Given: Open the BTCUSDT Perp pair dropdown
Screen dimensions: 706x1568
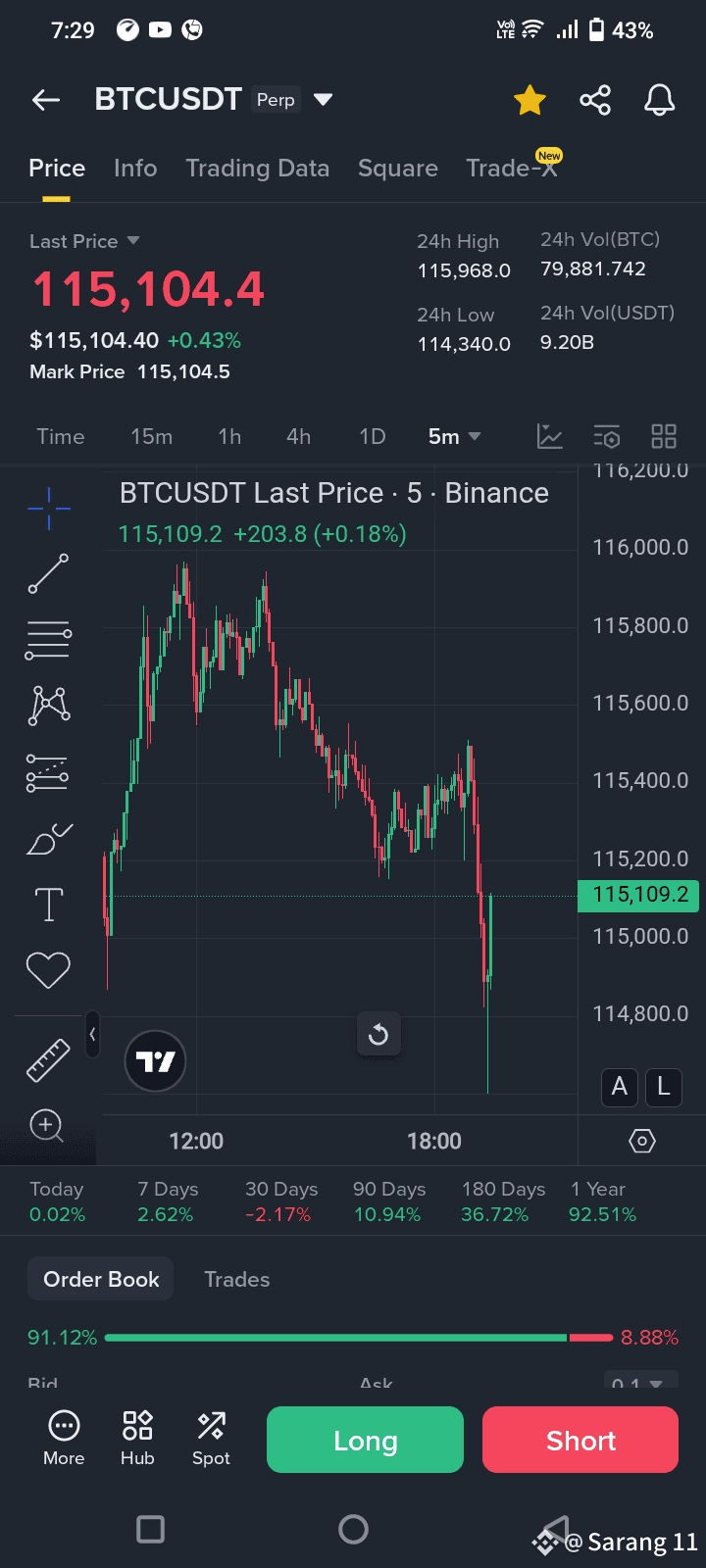Looking at the screenshot, I should coord(323,99).
